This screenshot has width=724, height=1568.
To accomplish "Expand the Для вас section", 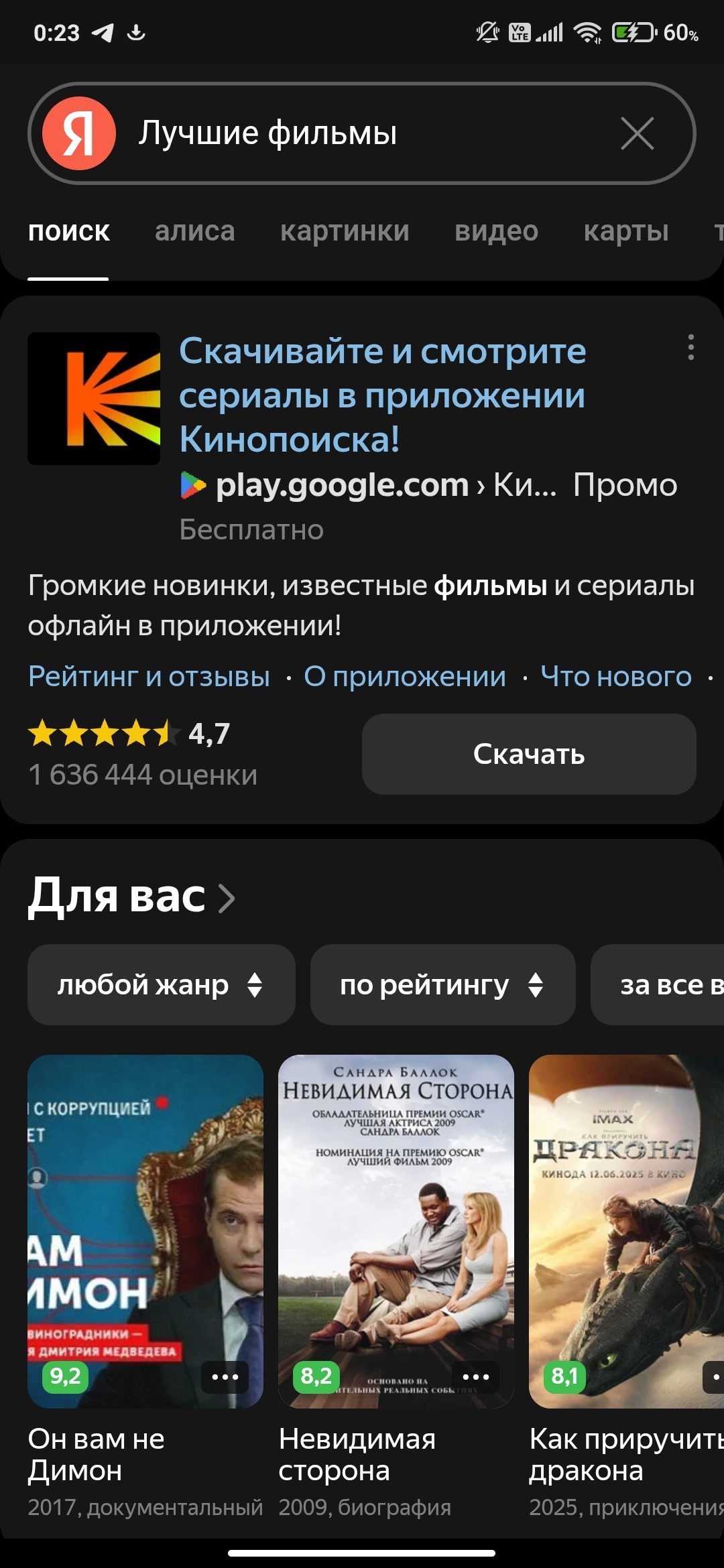I will pos(131,897).
